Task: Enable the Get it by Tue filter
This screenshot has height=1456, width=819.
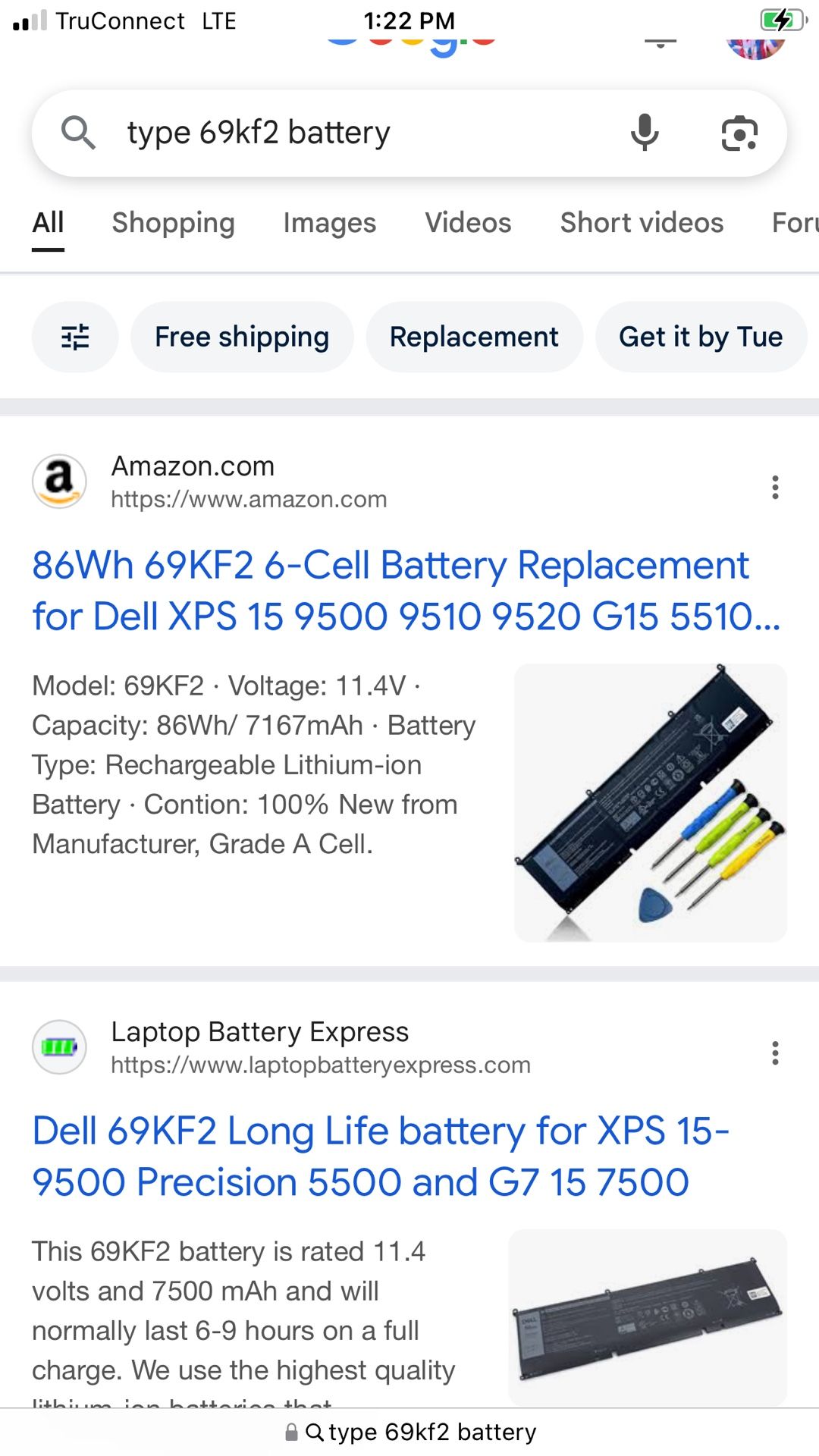Action: (700, 336)
